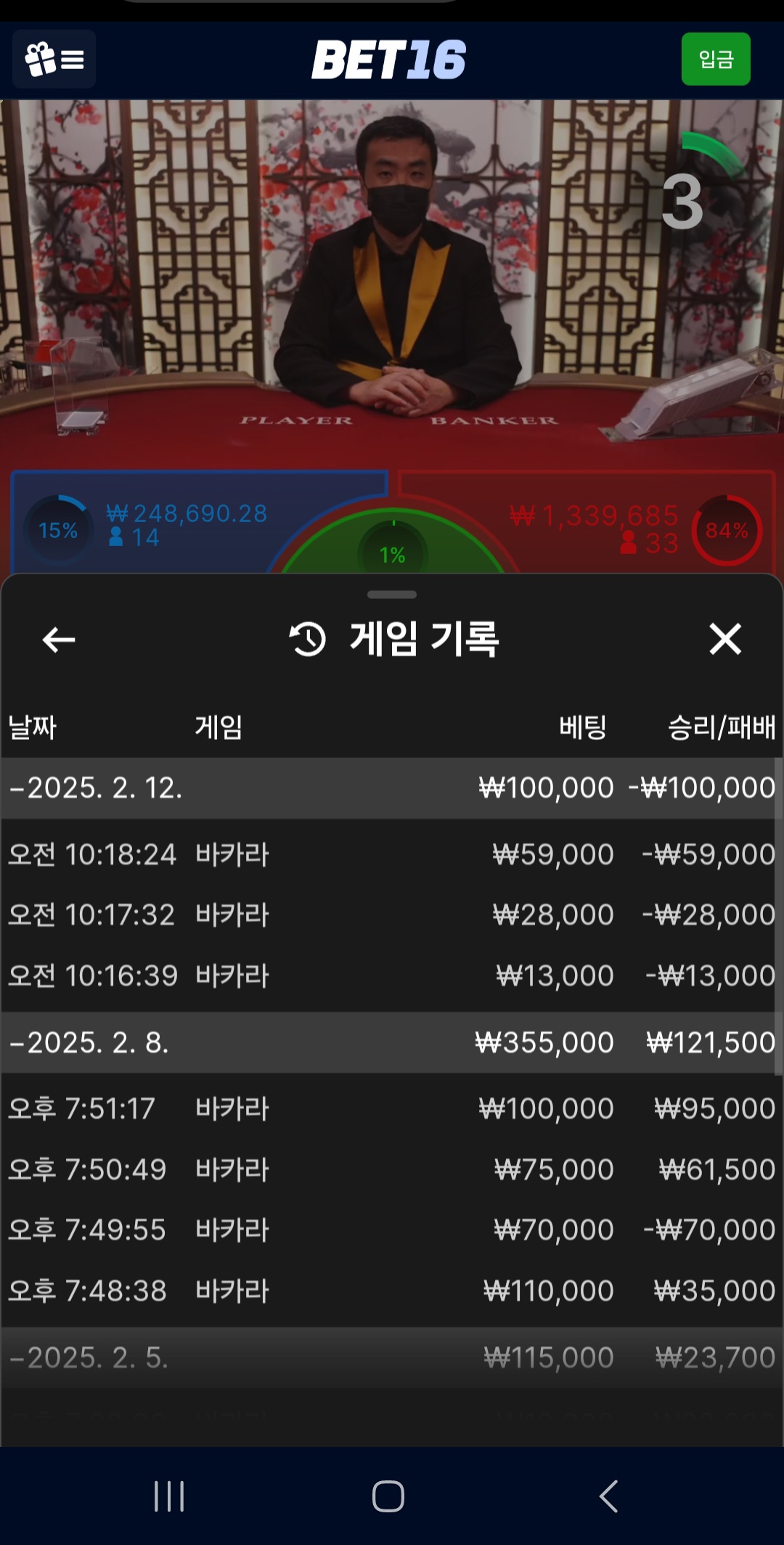784x1545 pixels.
Task: Open the system recent apps view
Action: (x=169, y=1496)
